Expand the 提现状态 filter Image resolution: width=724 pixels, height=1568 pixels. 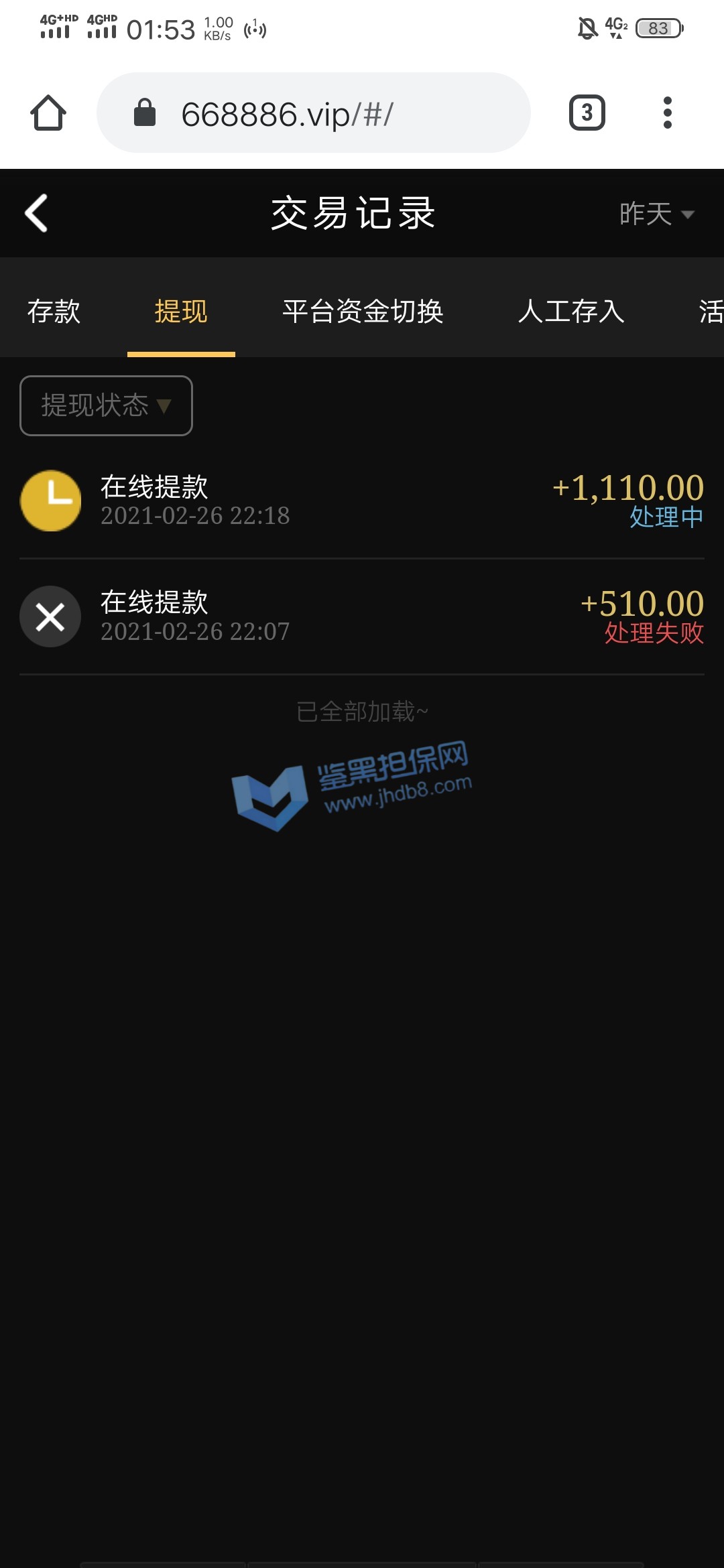point(106,405)
